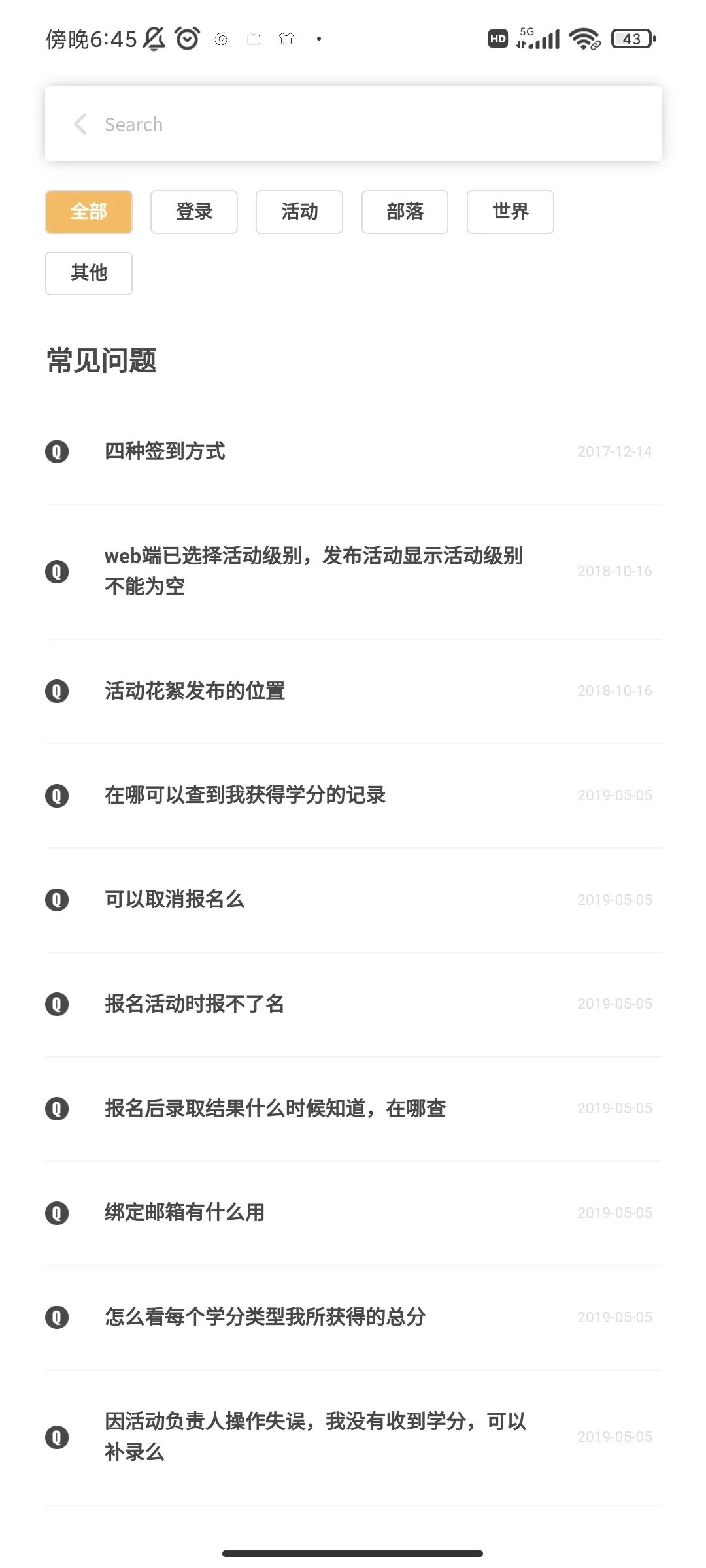This screenshot has width=706, height=1568.
Task: Open 报名后录取结果什么时候知道，在哪查
Action: coord(353,1109)
